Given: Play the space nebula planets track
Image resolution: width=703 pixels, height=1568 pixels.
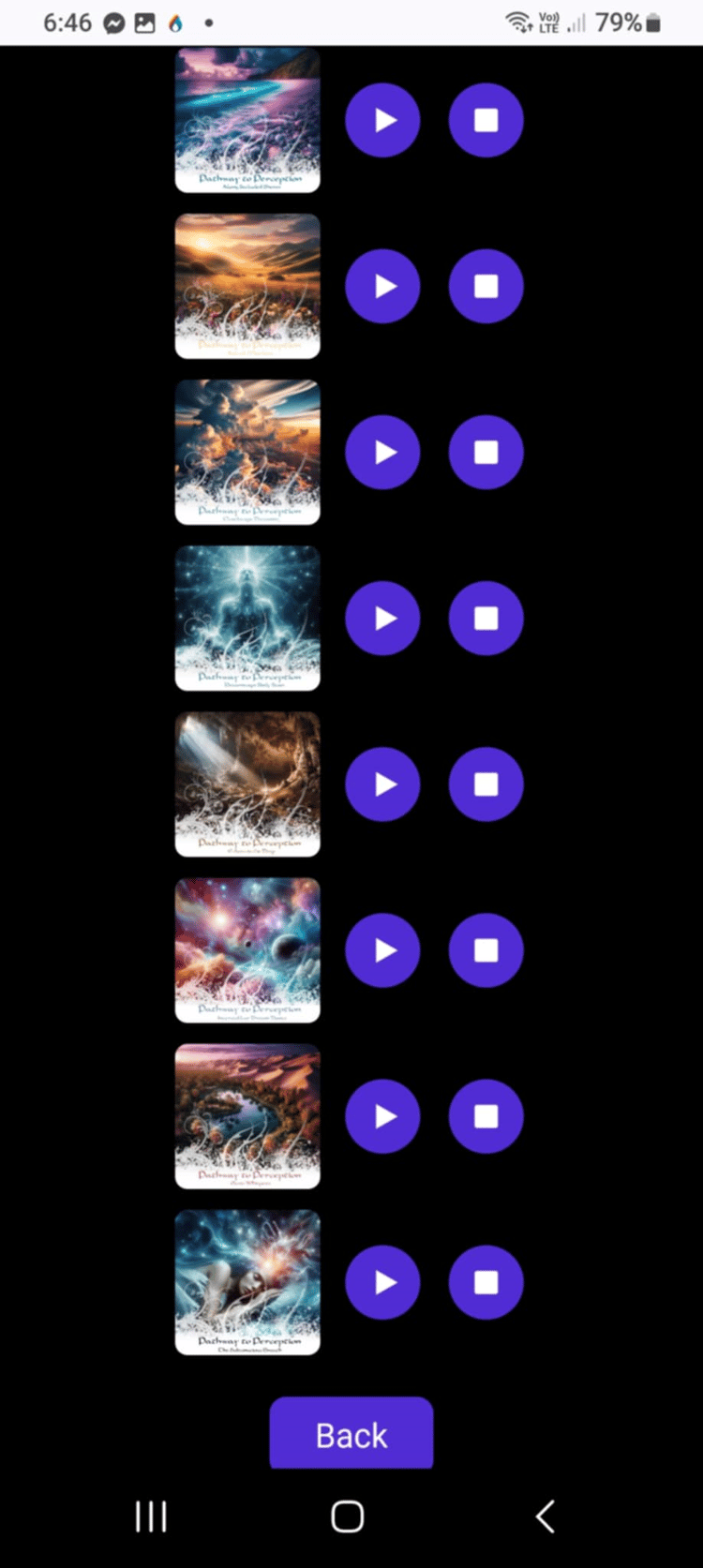Looking at the screenshot, I should 382,950.
